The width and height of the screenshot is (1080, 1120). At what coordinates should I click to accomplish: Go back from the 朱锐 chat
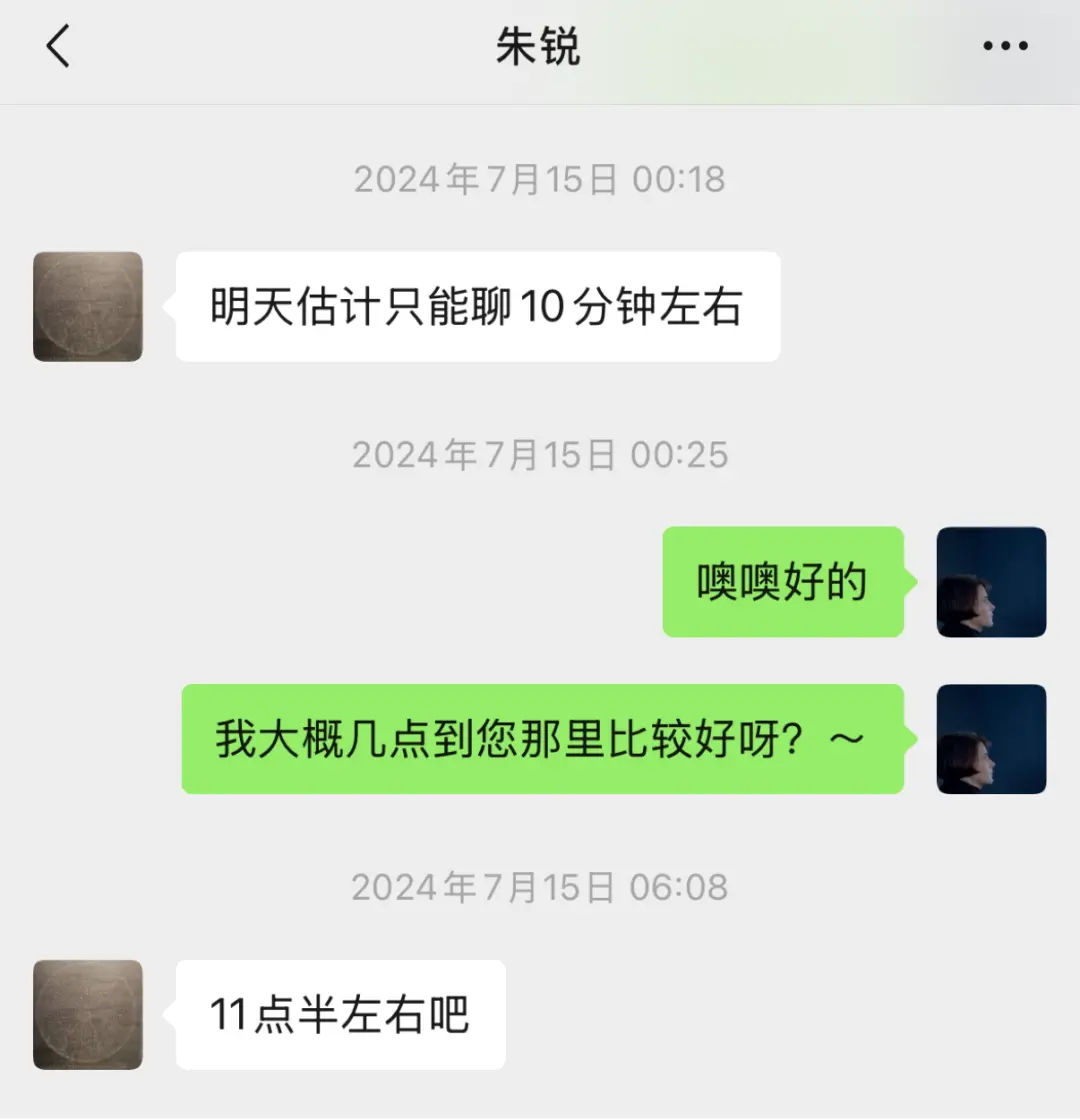(x=58, y=47)
